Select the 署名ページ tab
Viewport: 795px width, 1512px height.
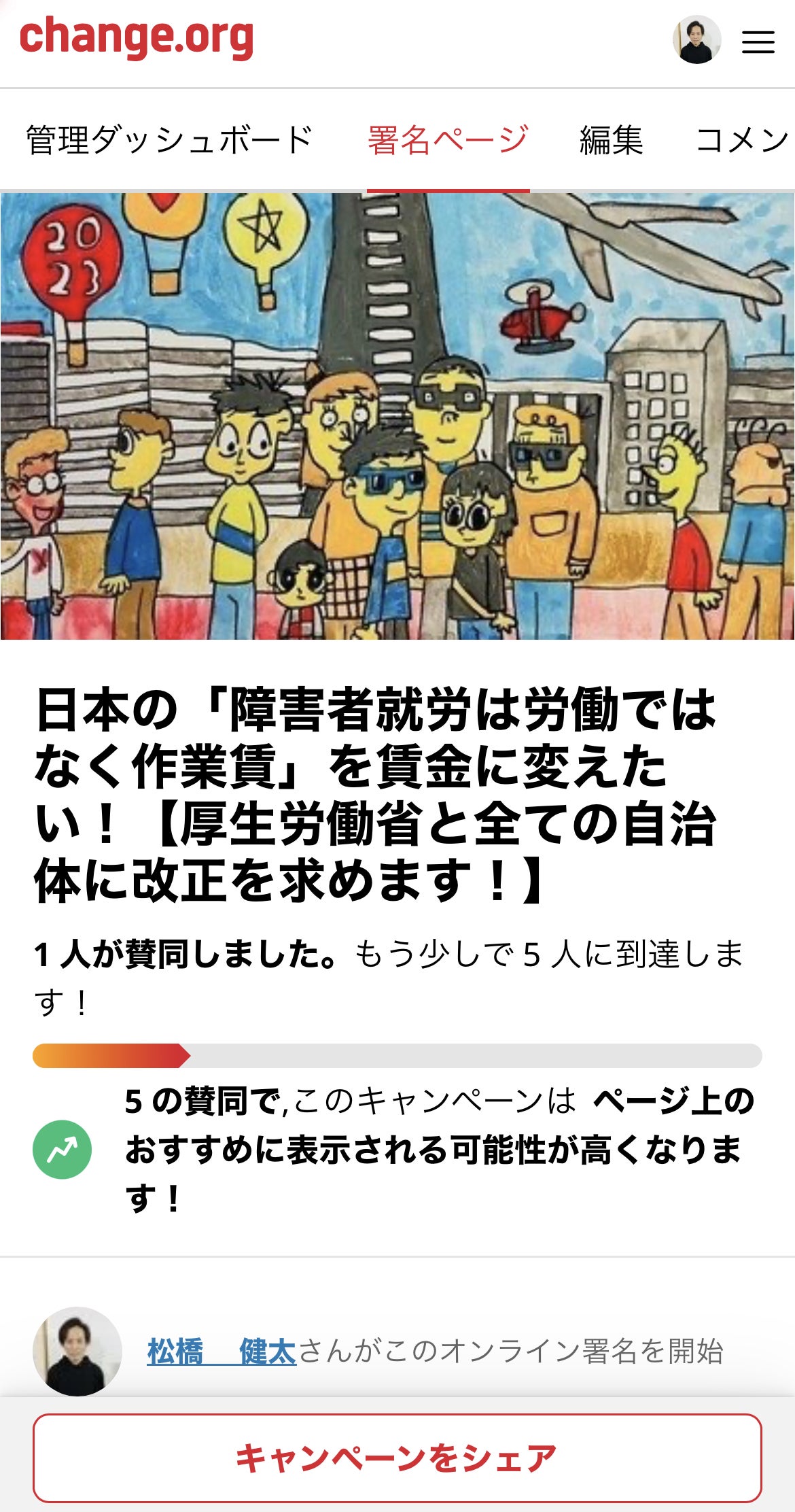click(448, 140)
